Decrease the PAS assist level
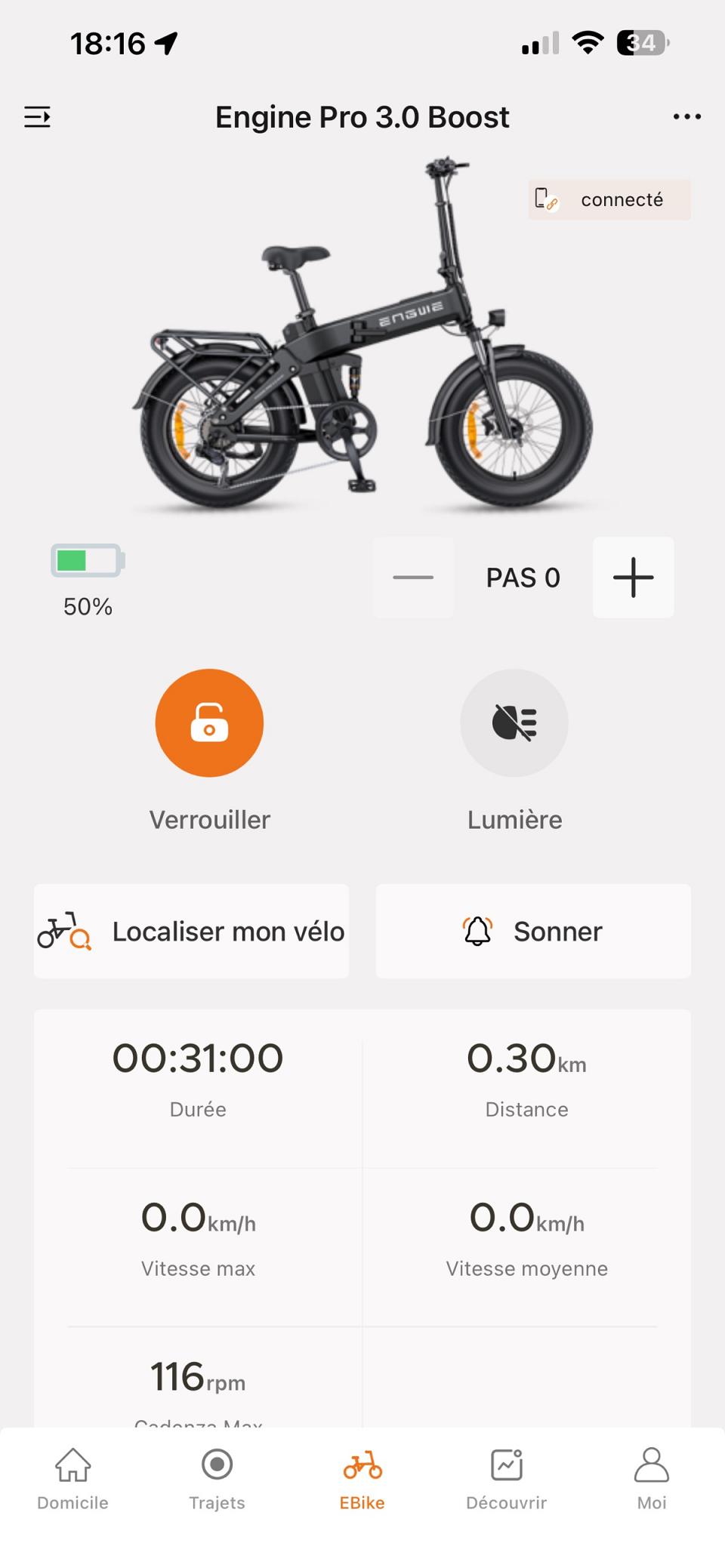 click(x=413, y=578)
